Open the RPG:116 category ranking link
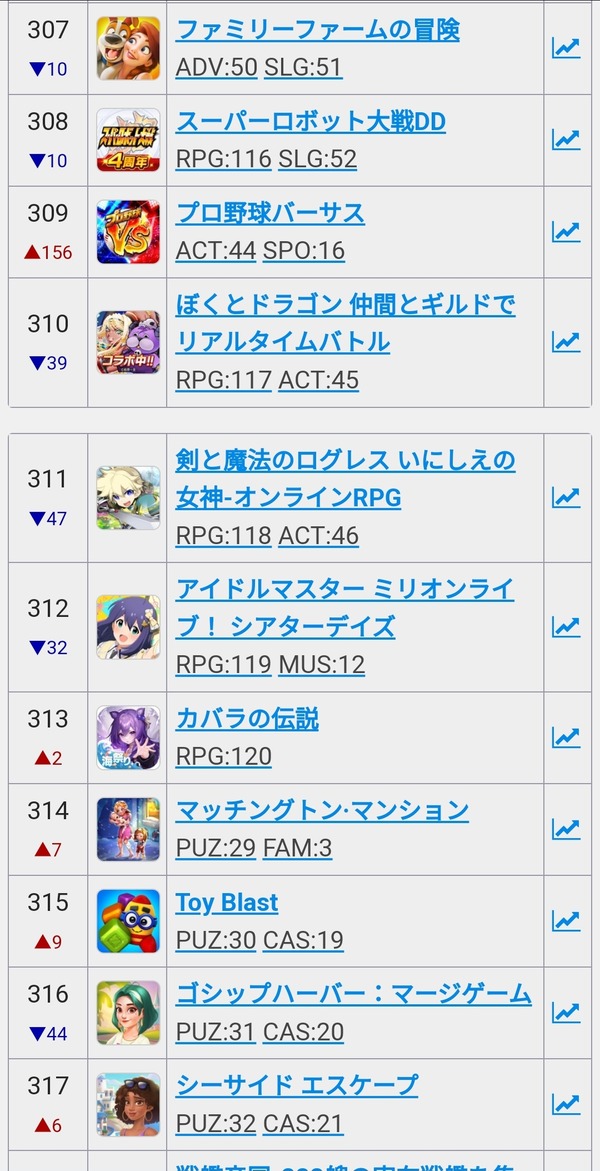600x1171 pixels. 223,159
